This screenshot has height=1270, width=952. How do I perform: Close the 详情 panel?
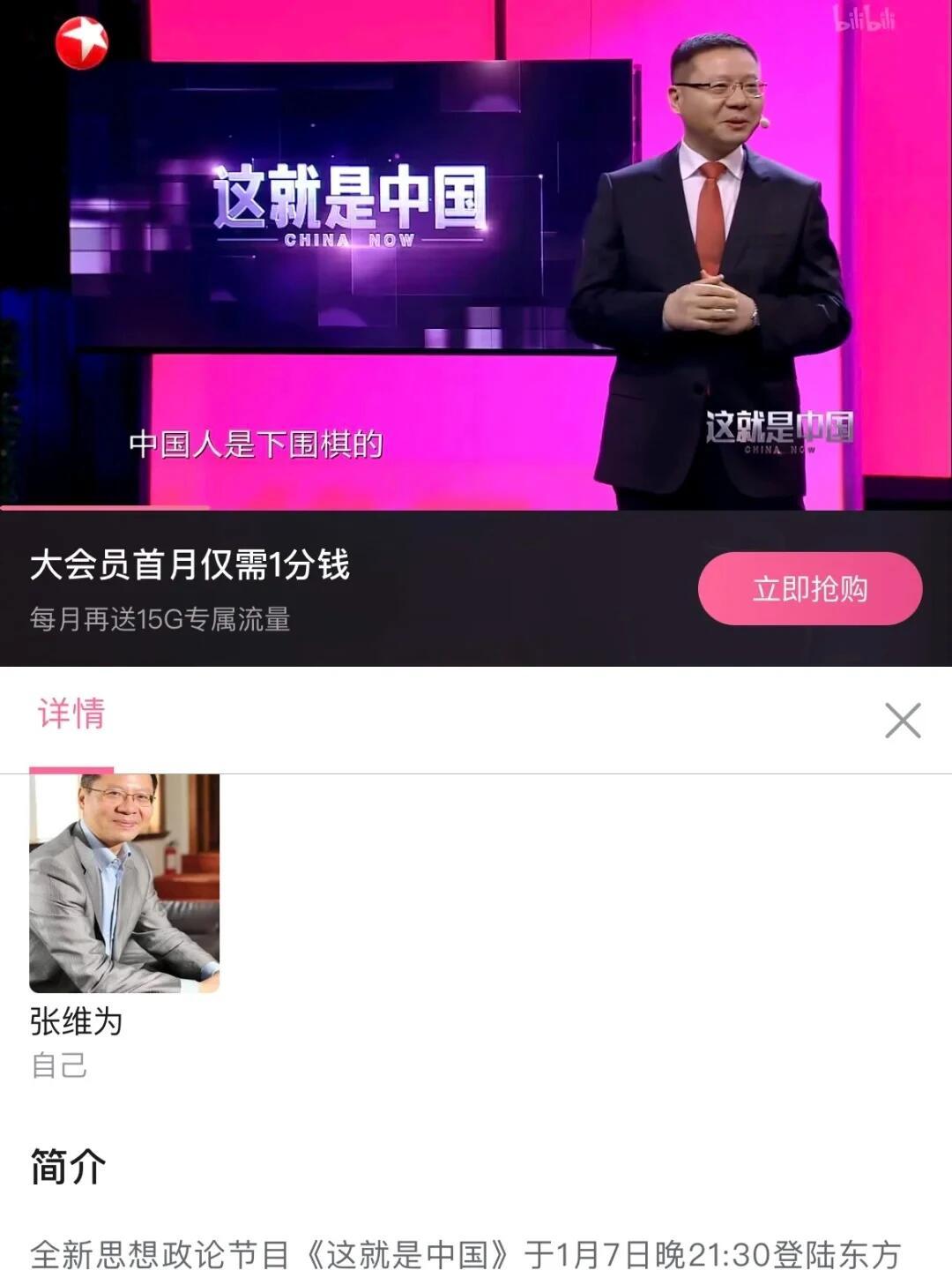(x=904, y=721)
